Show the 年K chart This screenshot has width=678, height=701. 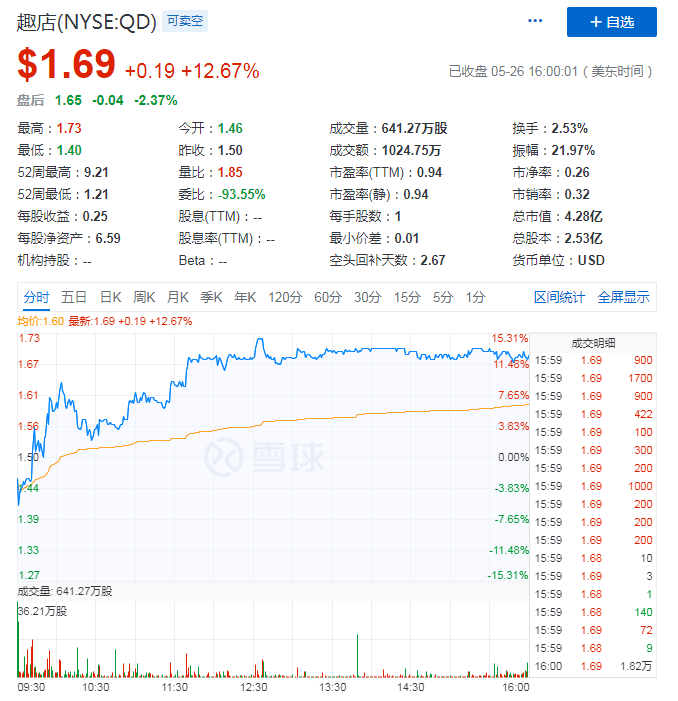click(245, 297)
